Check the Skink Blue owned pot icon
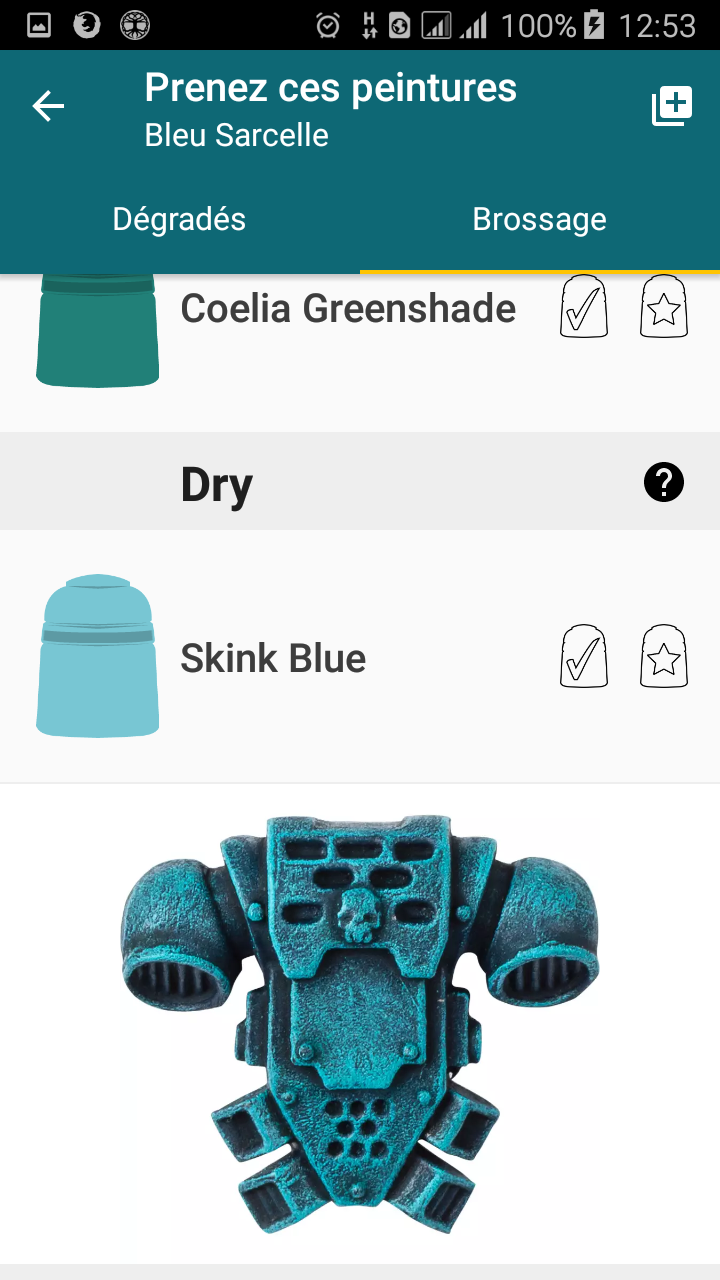Image resolution: width=720 pixels, height=1280 pixels. [584, 657]
